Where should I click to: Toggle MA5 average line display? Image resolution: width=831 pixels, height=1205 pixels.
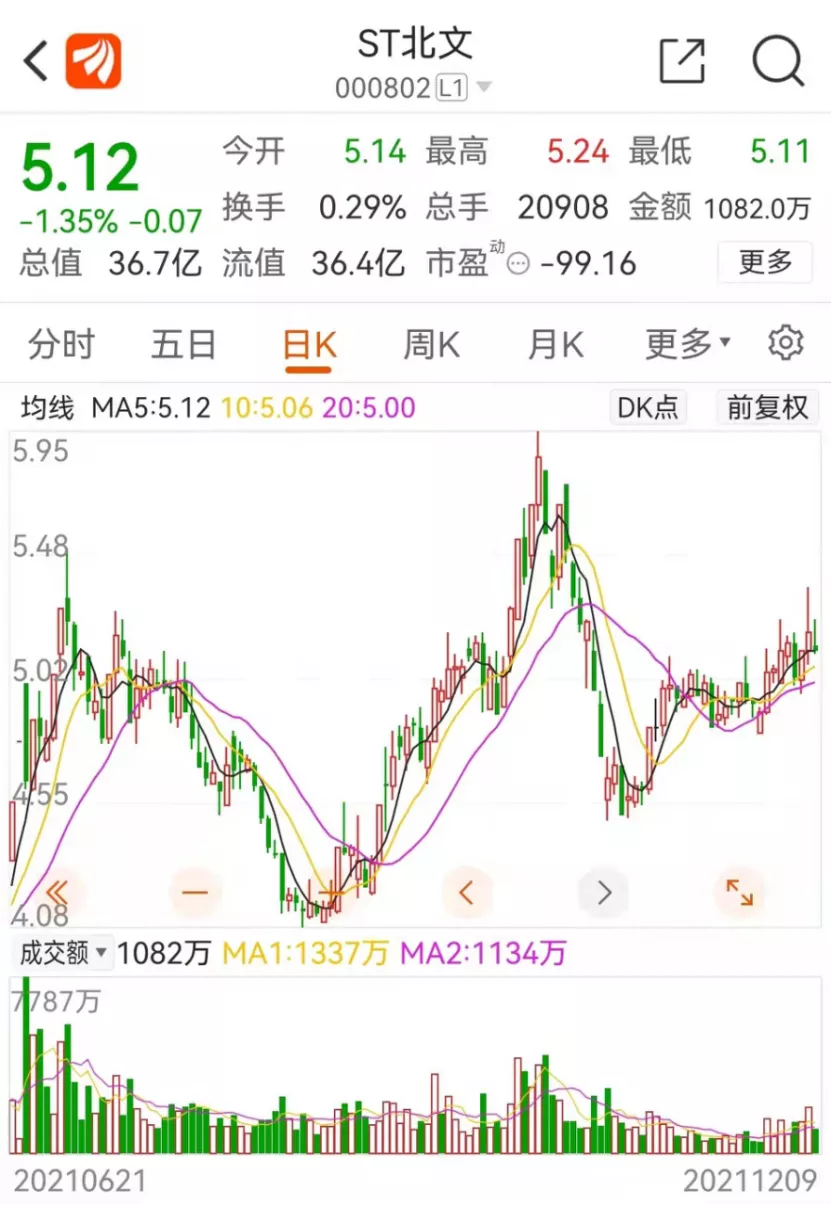pyautogui.click(x=150, y=407)
